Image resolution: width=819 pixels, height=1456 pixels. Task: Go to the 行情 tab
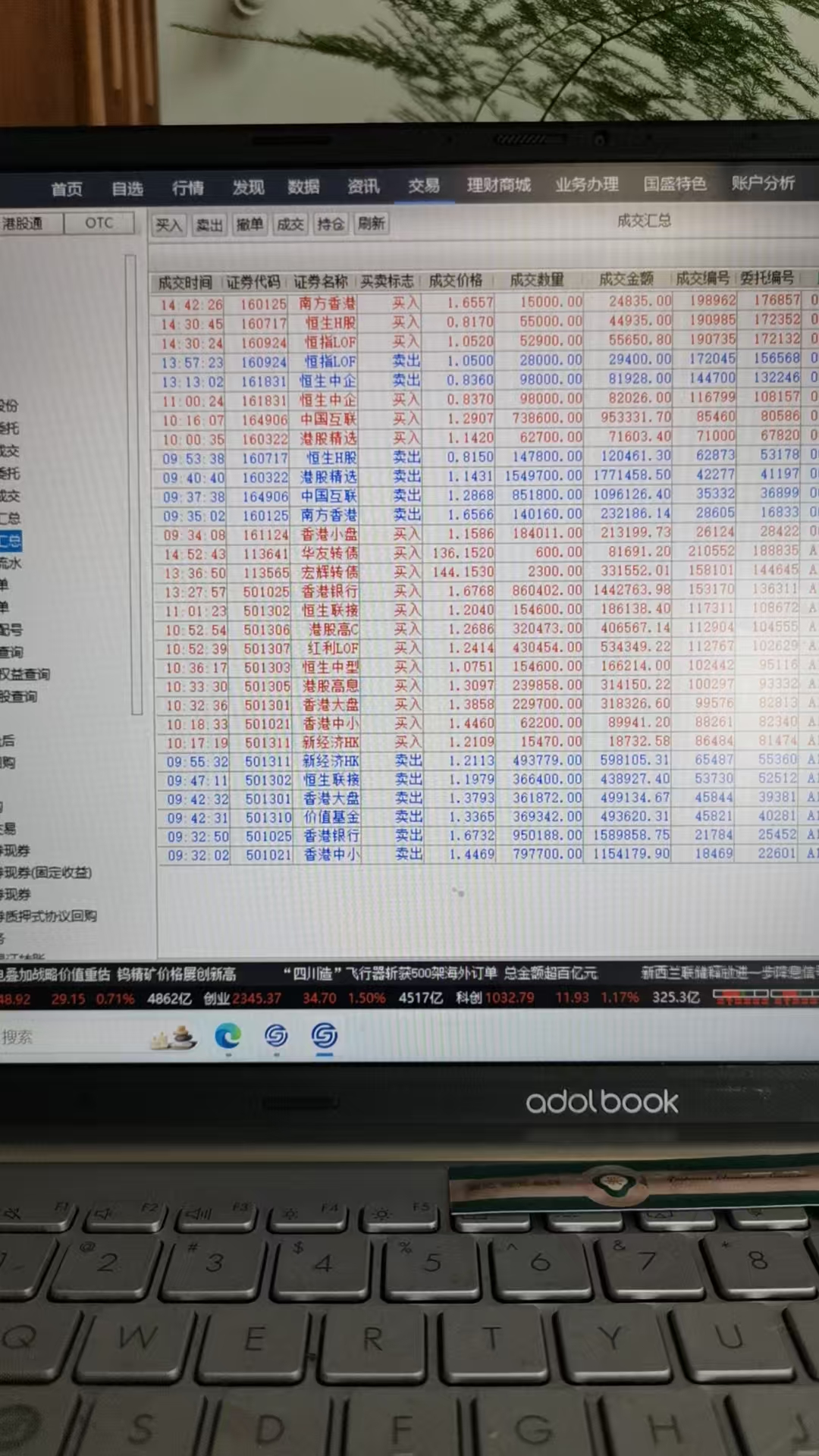(x=187, y=187)
